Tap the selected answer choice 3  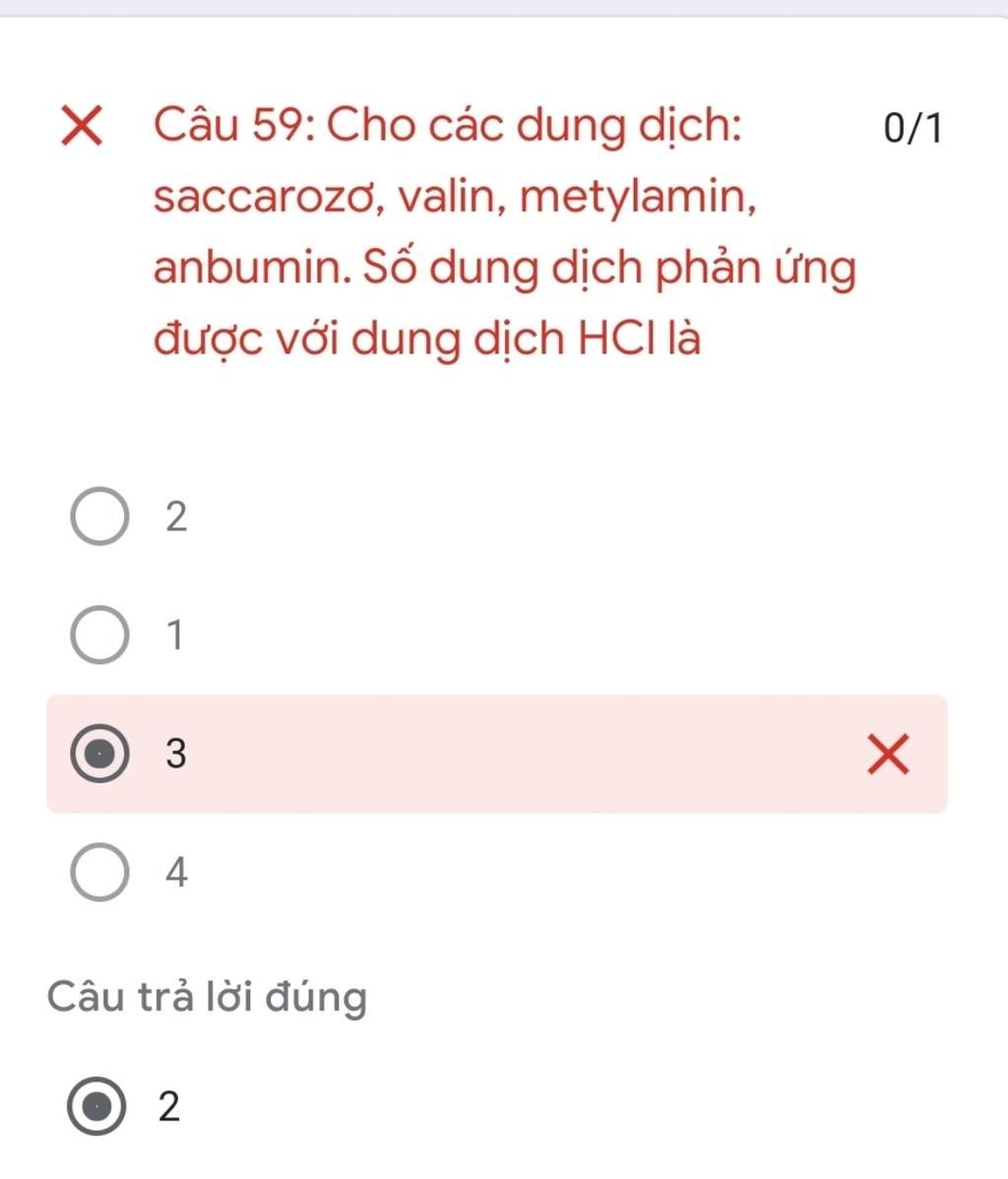pos(99,754)
